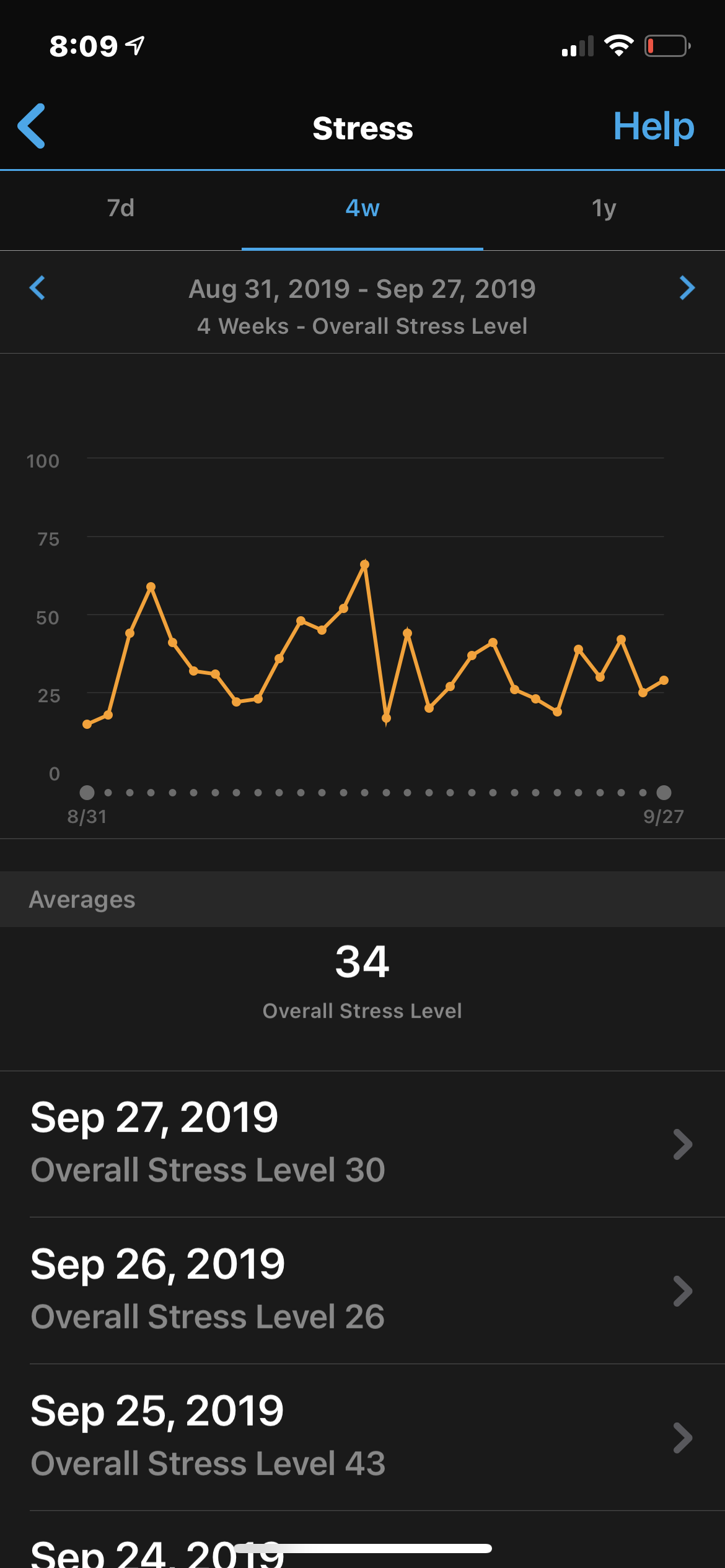Viewport: 725px width, 1568px height.
Task: View the Sep 25, 2019 stress entry
Action: pos(362,1437)
